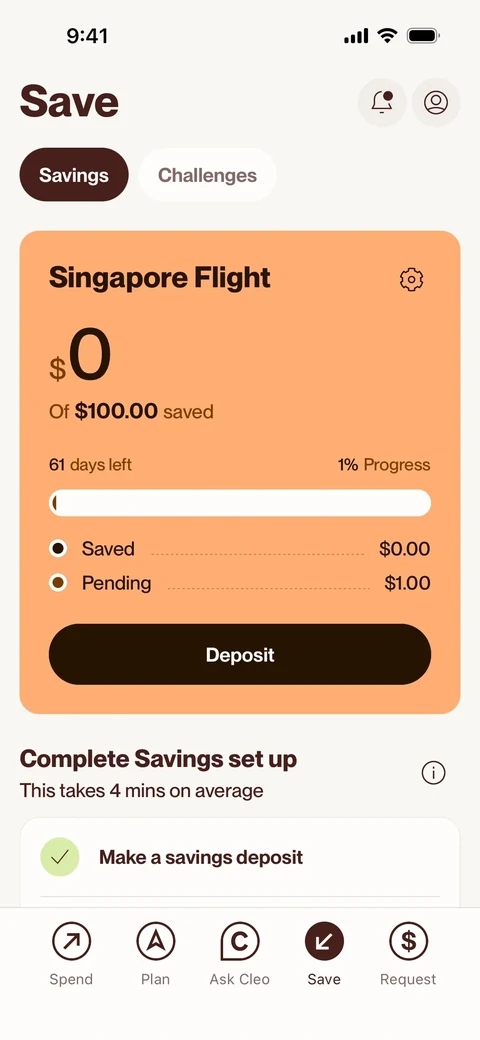Screen dimensions: 480x1040
Task: Open info about Complete Savings set up
Action: pyautogui.click(x=434, y=773)
